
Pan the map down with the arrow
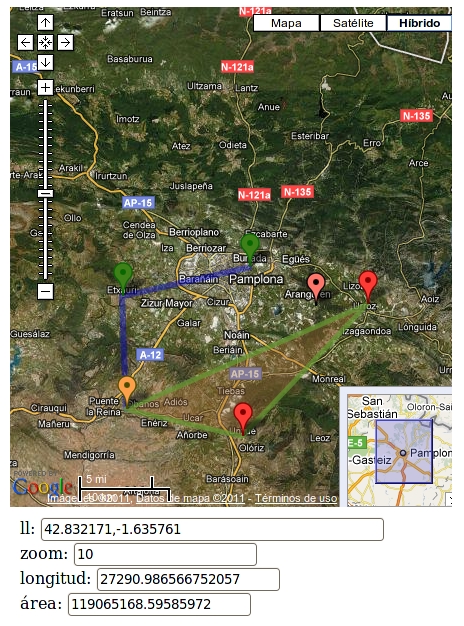pyautogui.click(x=45, y=63)
